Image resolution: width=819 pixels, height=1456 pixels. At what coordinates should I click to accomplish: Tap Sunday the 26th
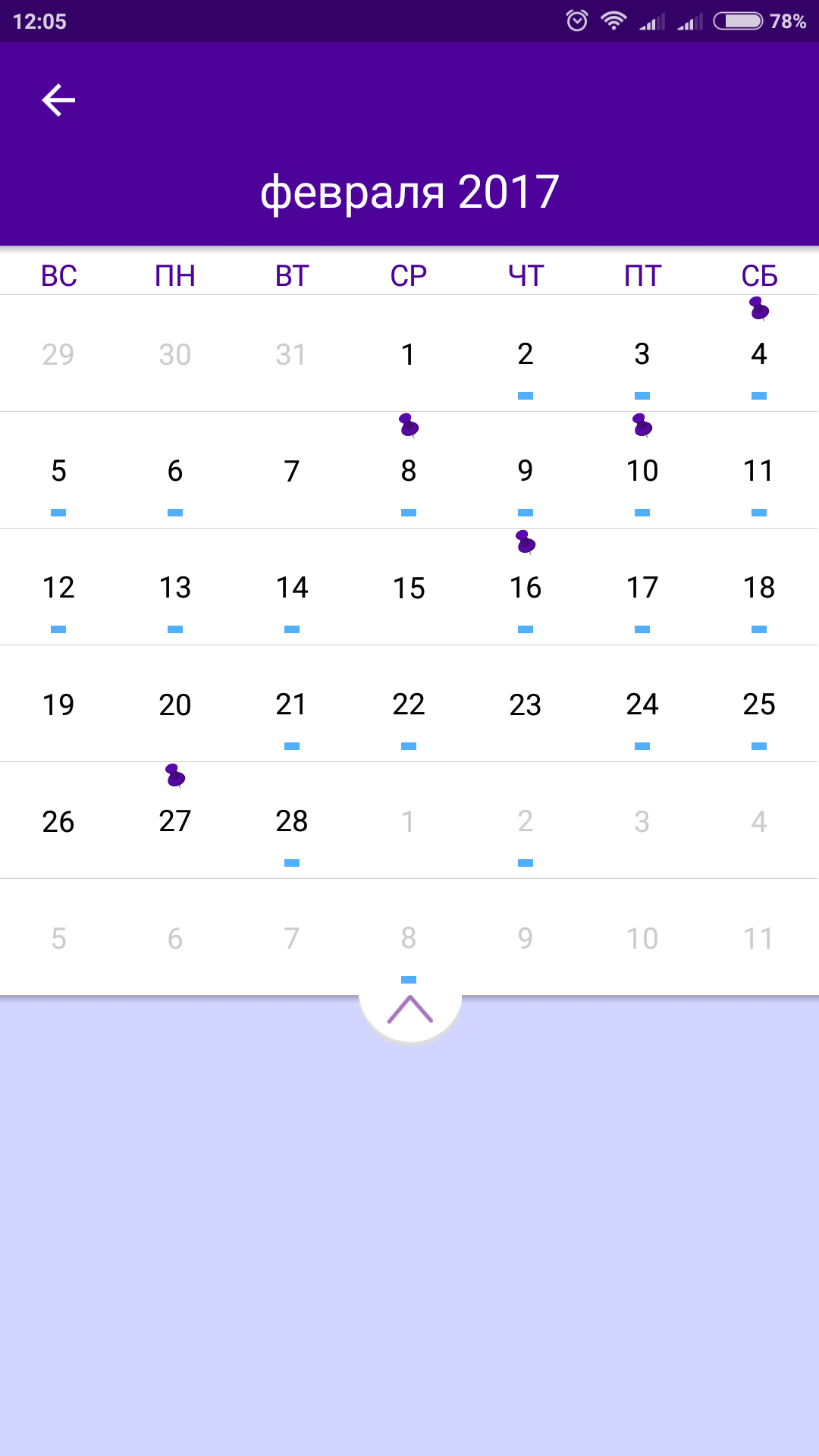(58, 821)
